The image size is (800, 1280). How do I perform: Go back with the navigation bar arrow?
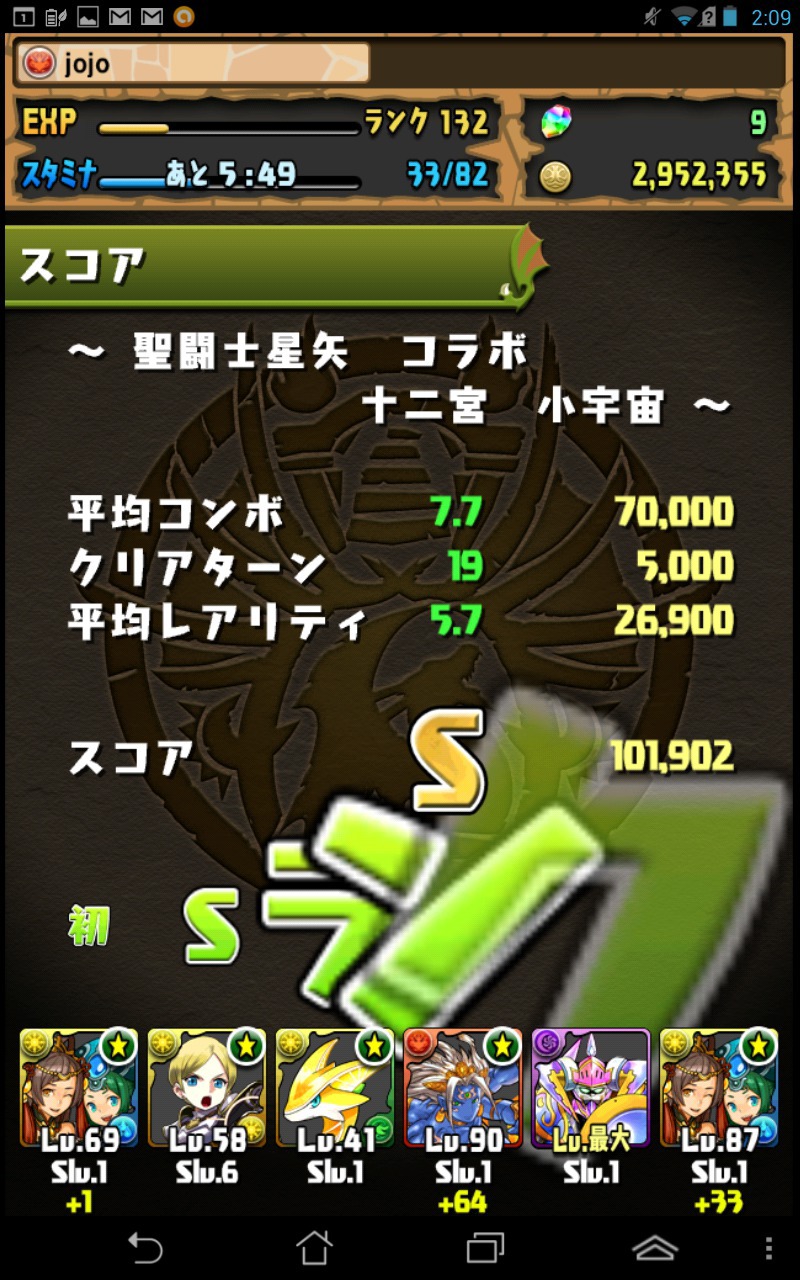pos(145,1247)
